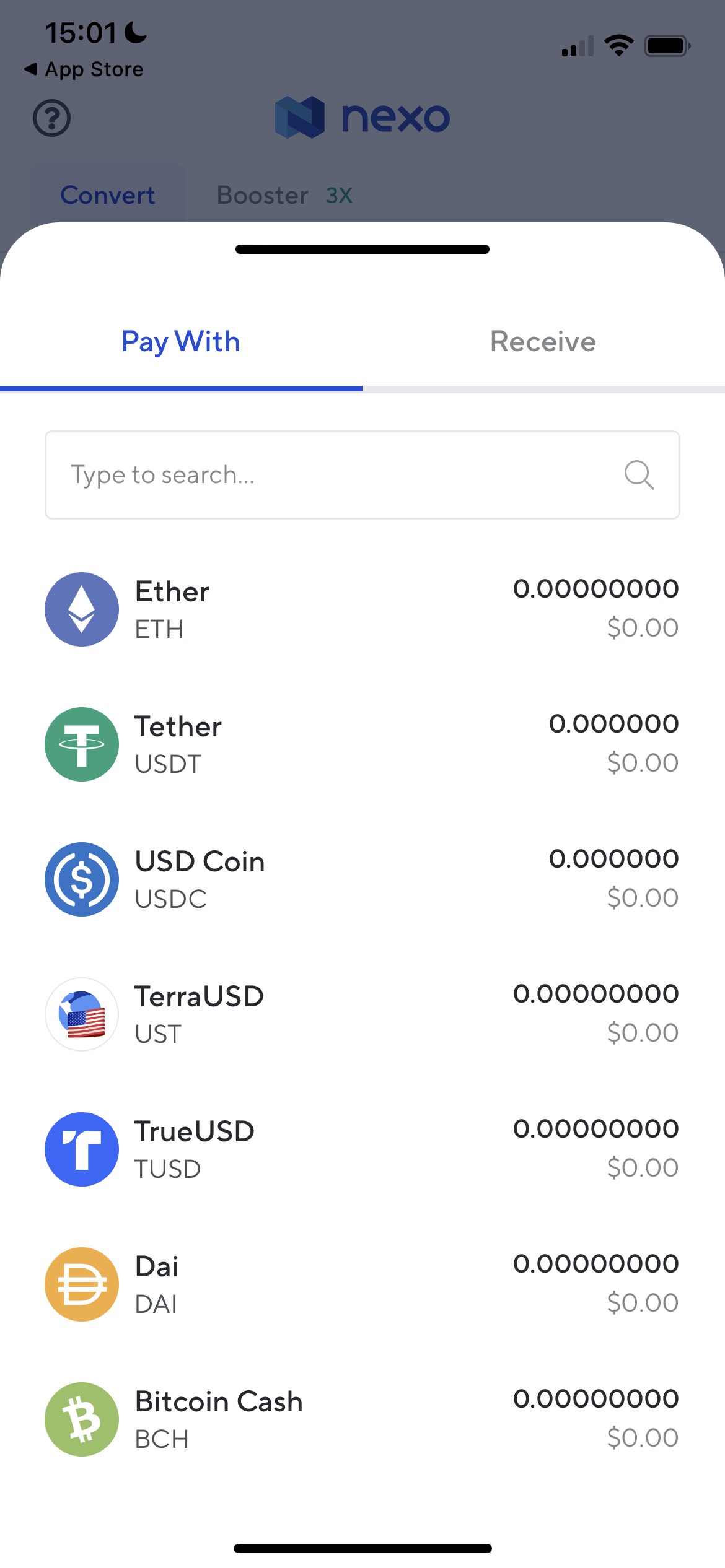Choose TrueUSD (TUSD) from the list

point(362,1149)
